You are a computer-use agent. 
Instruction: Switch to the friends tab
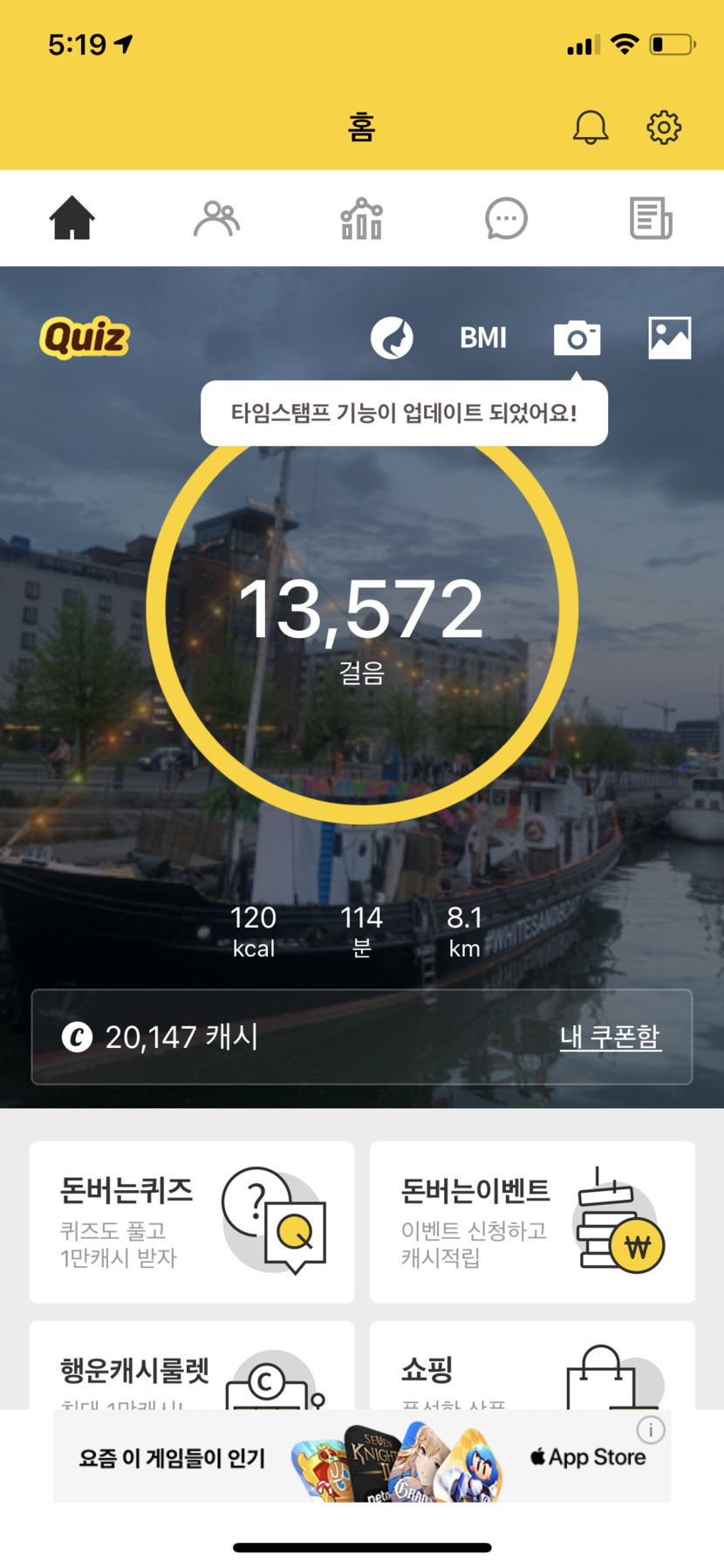pyautogui.click(x=216, y=219)
